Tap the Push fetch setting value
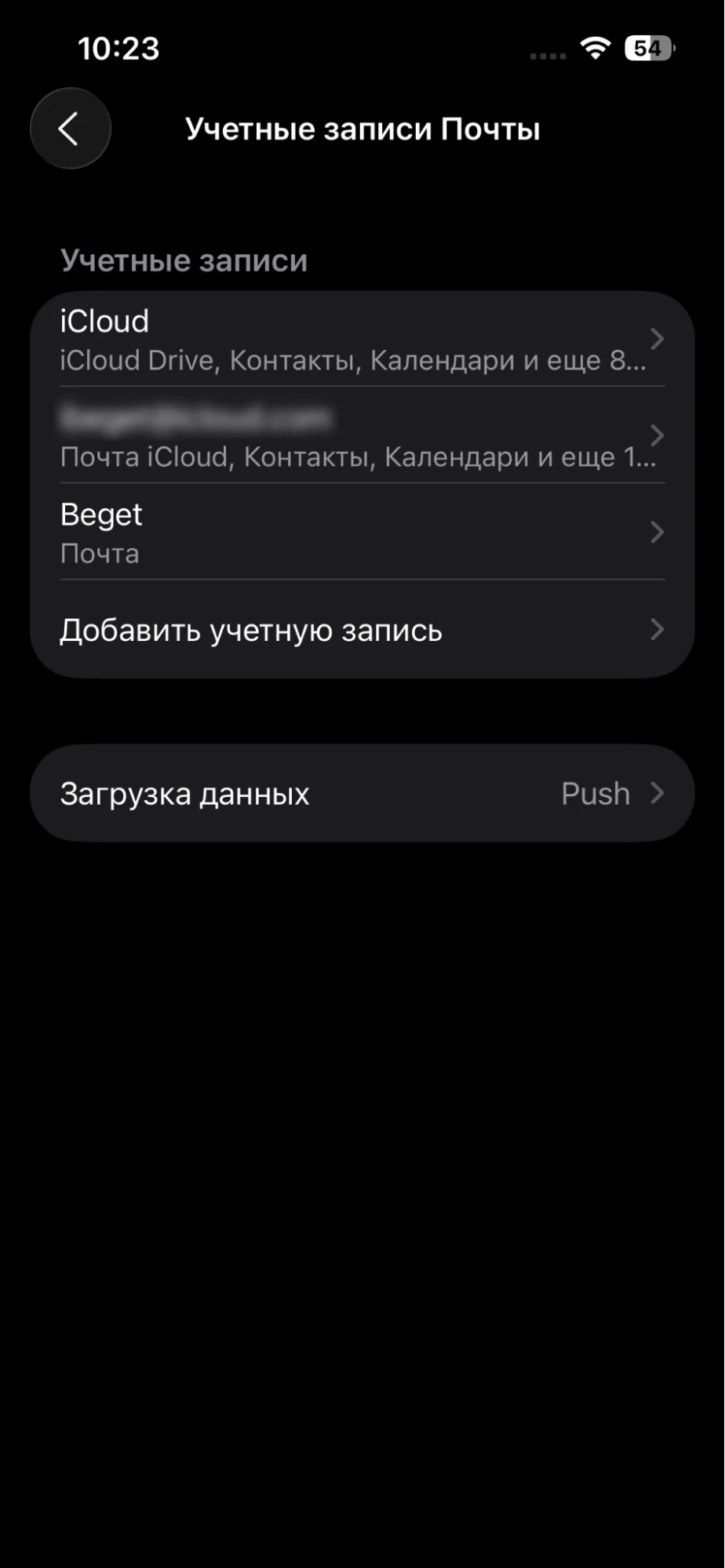Viewport: 725px width, 1568px height. [594, 793]
